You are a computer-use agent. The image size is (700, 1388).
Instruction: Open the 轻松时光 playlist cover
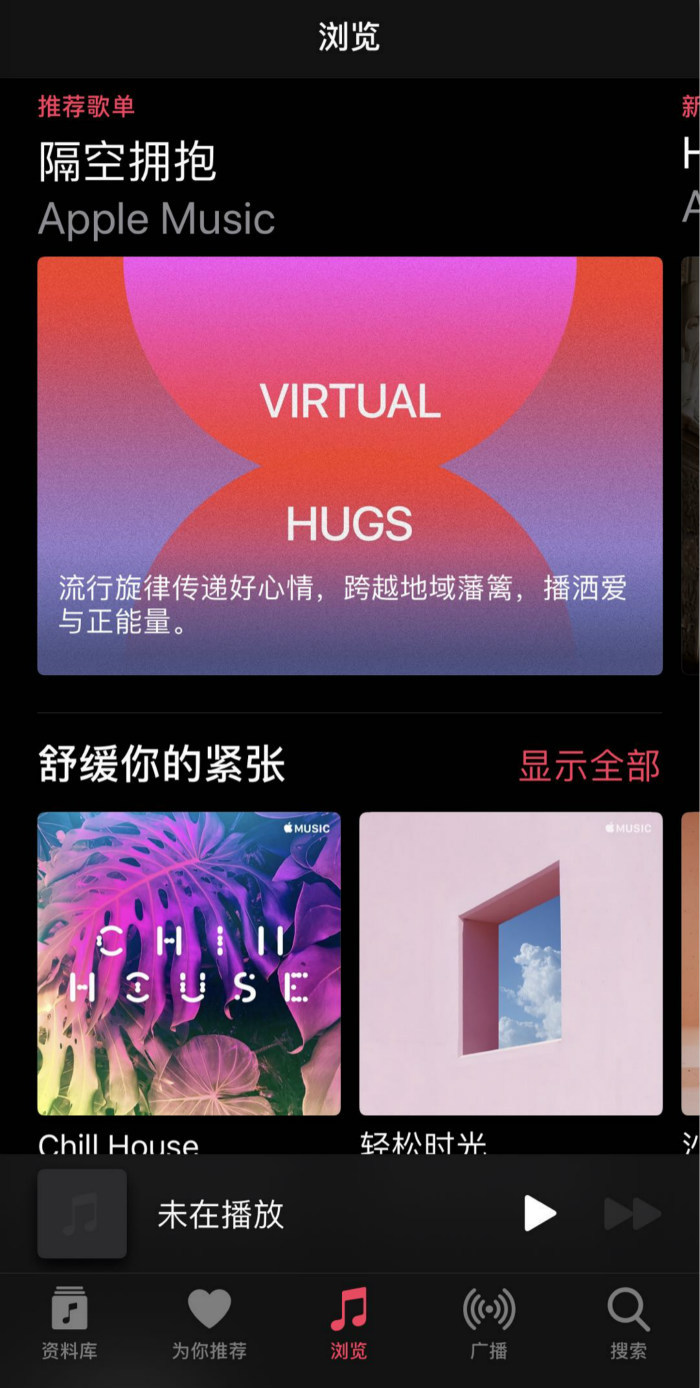click(x=510, y=963)
